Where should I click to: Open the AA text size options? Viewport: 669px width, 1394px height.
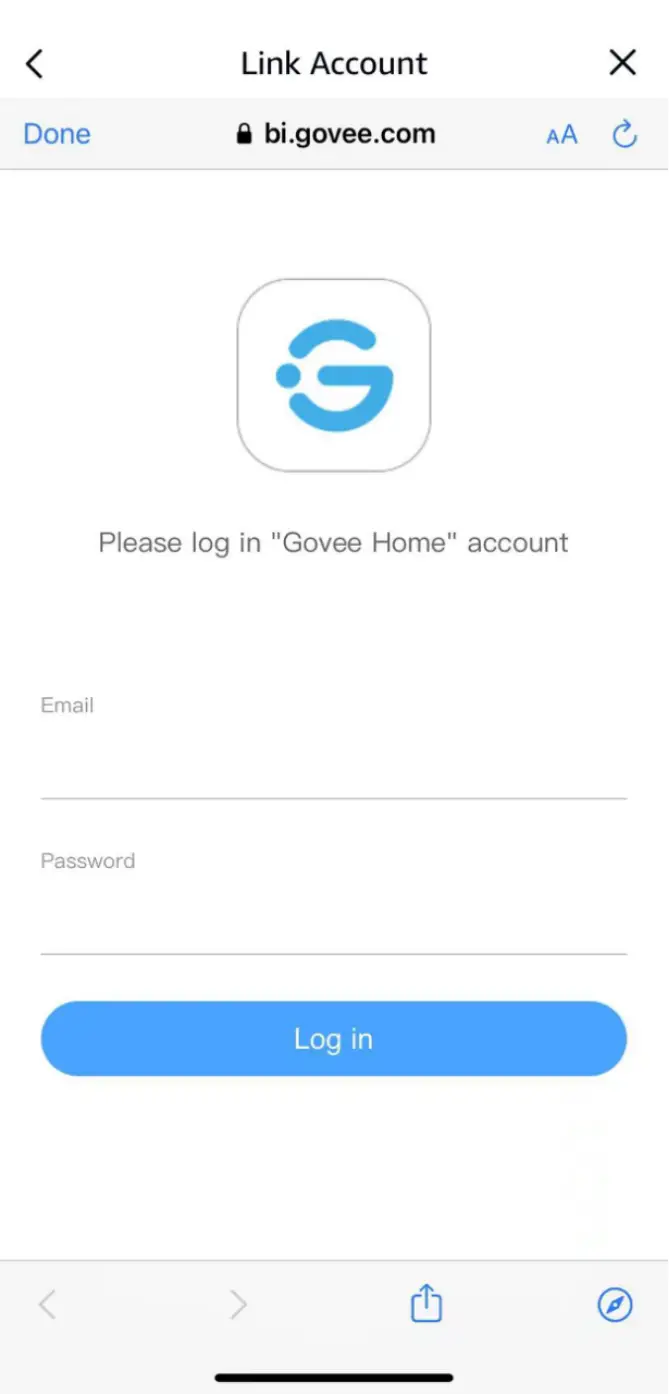[561, 135]
